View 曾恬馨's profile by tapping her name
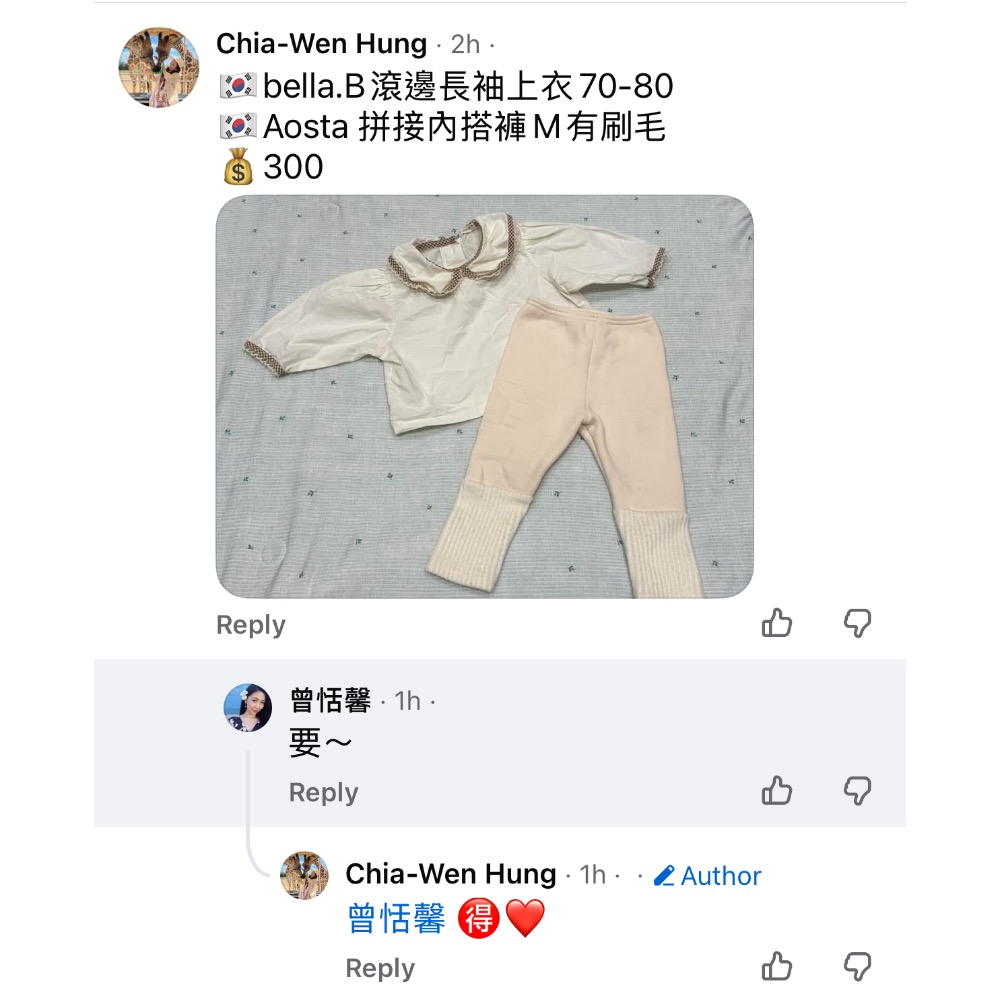This screenshot has height=1000, width=1000. coord(330,700)
